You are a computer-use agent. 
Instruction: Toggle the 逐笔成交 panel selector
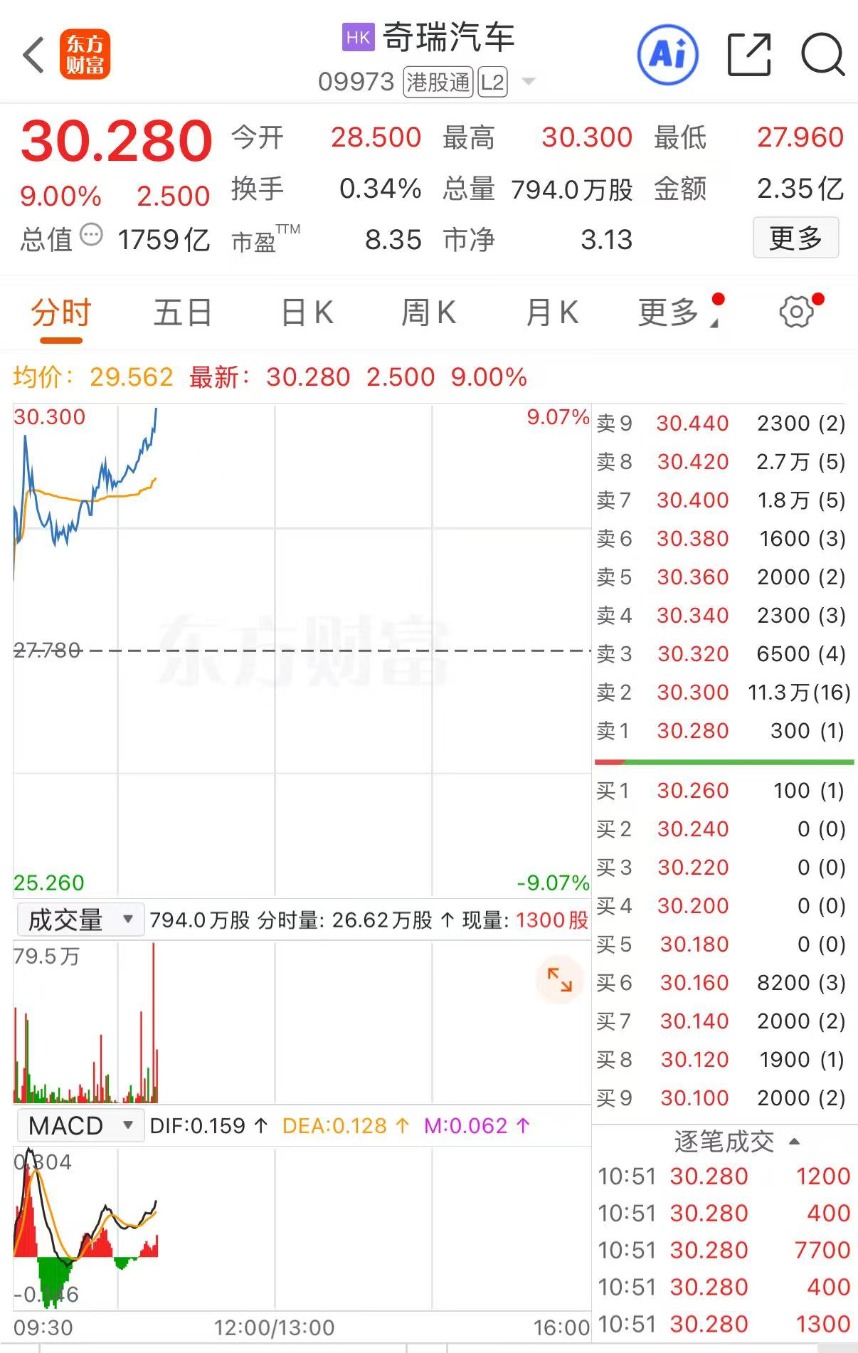(735, 1142)
